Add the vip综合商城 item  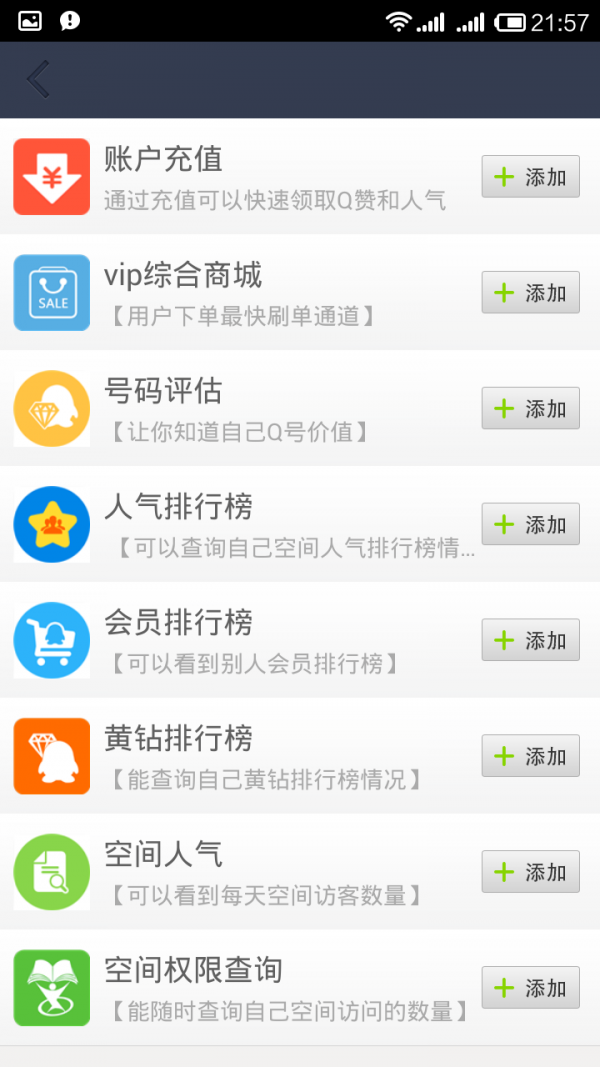530,293
